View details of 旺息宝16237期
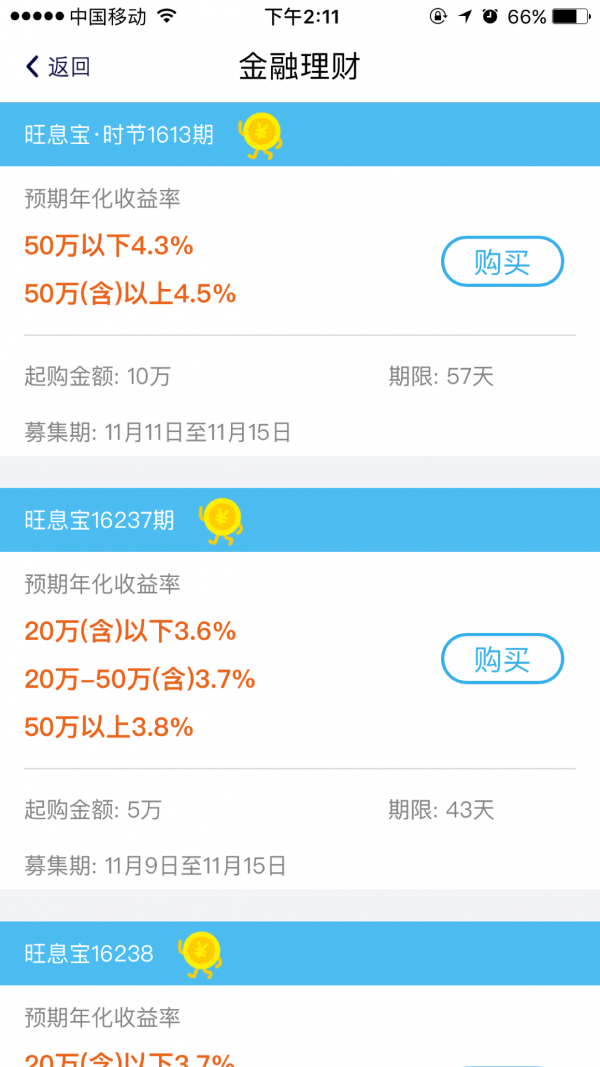The image size is (600, 1067). point(100,520)
